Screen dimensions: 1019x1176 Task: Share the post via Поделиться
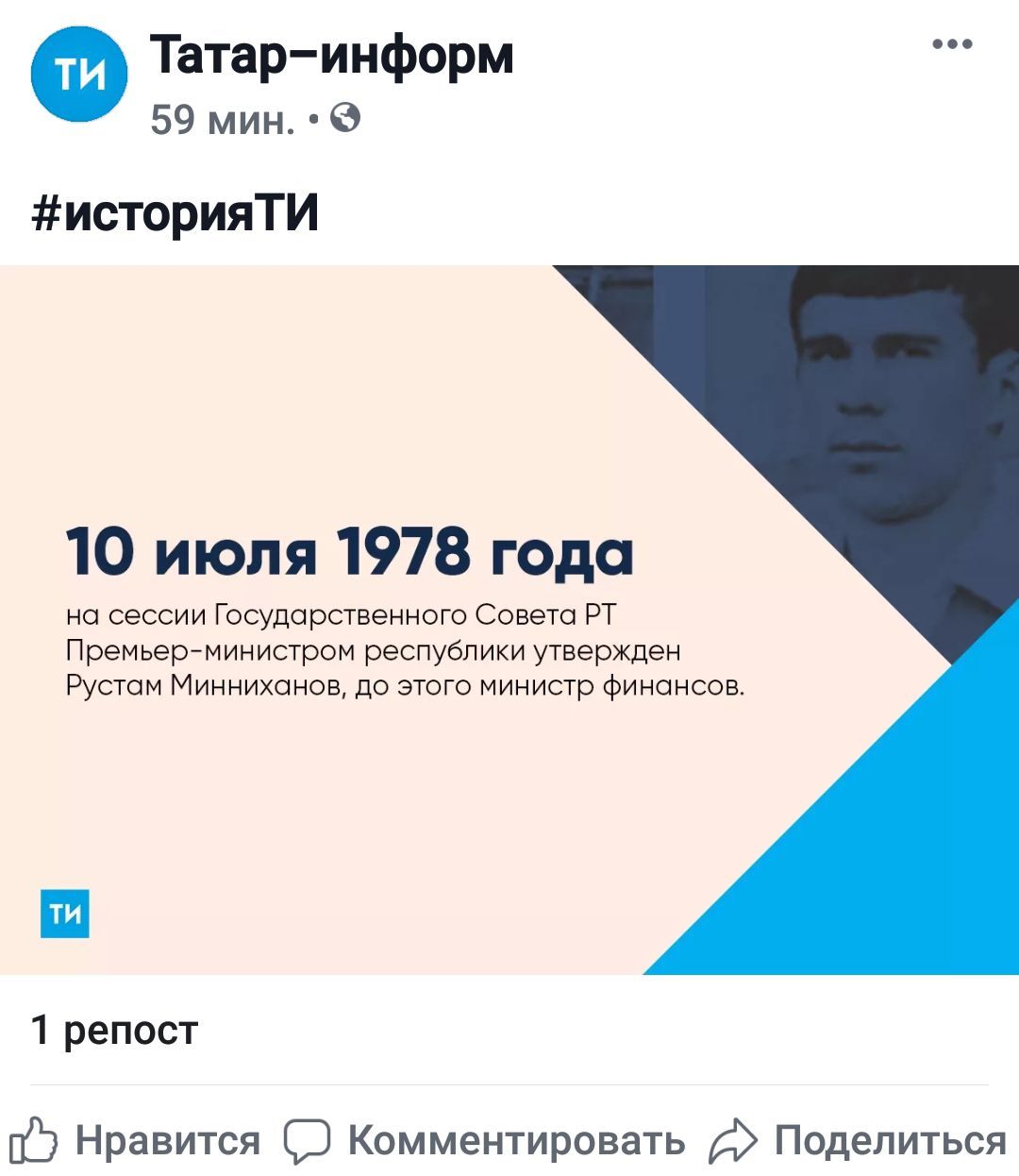click(859, 1141)
